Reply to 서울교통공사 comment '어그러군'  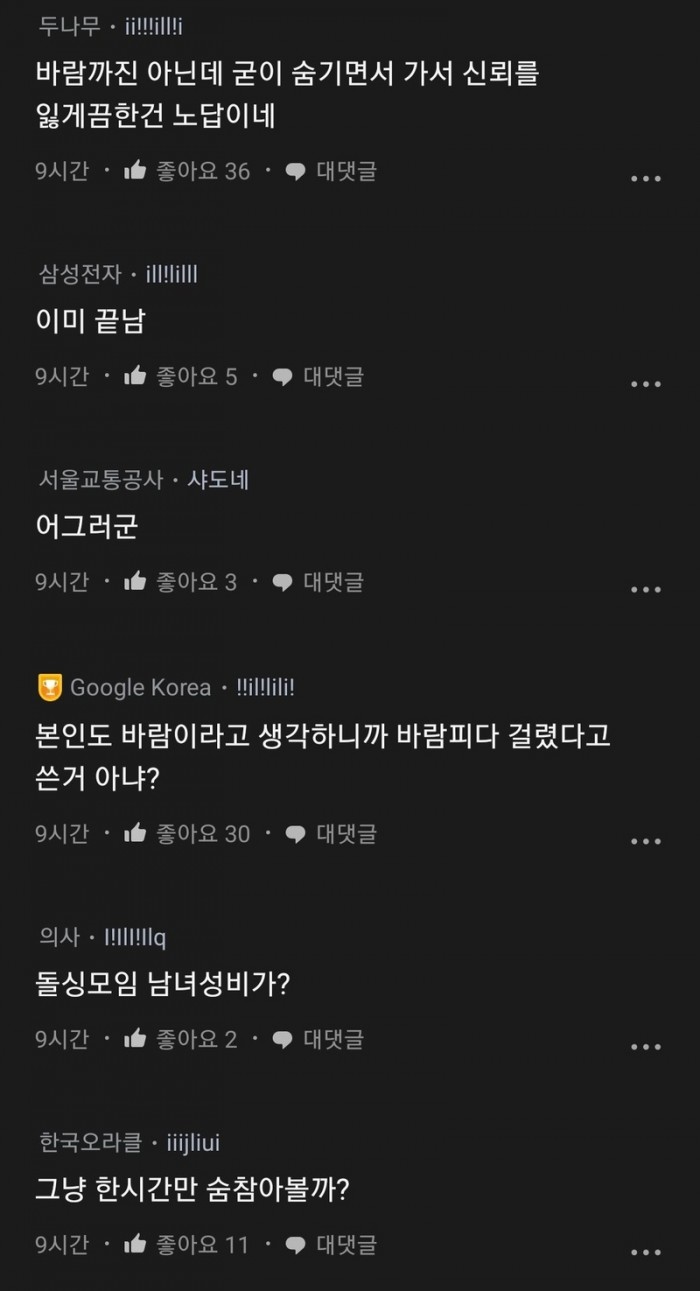(318, 582)
